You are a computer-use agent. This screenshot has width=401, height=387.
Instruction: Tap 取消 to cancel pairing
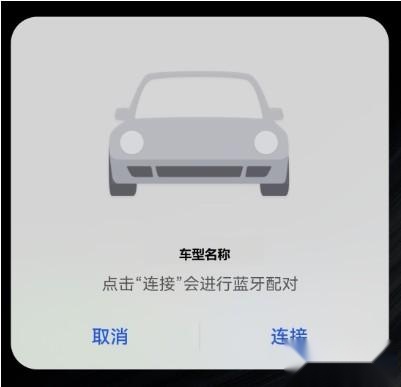click(110, 336)
